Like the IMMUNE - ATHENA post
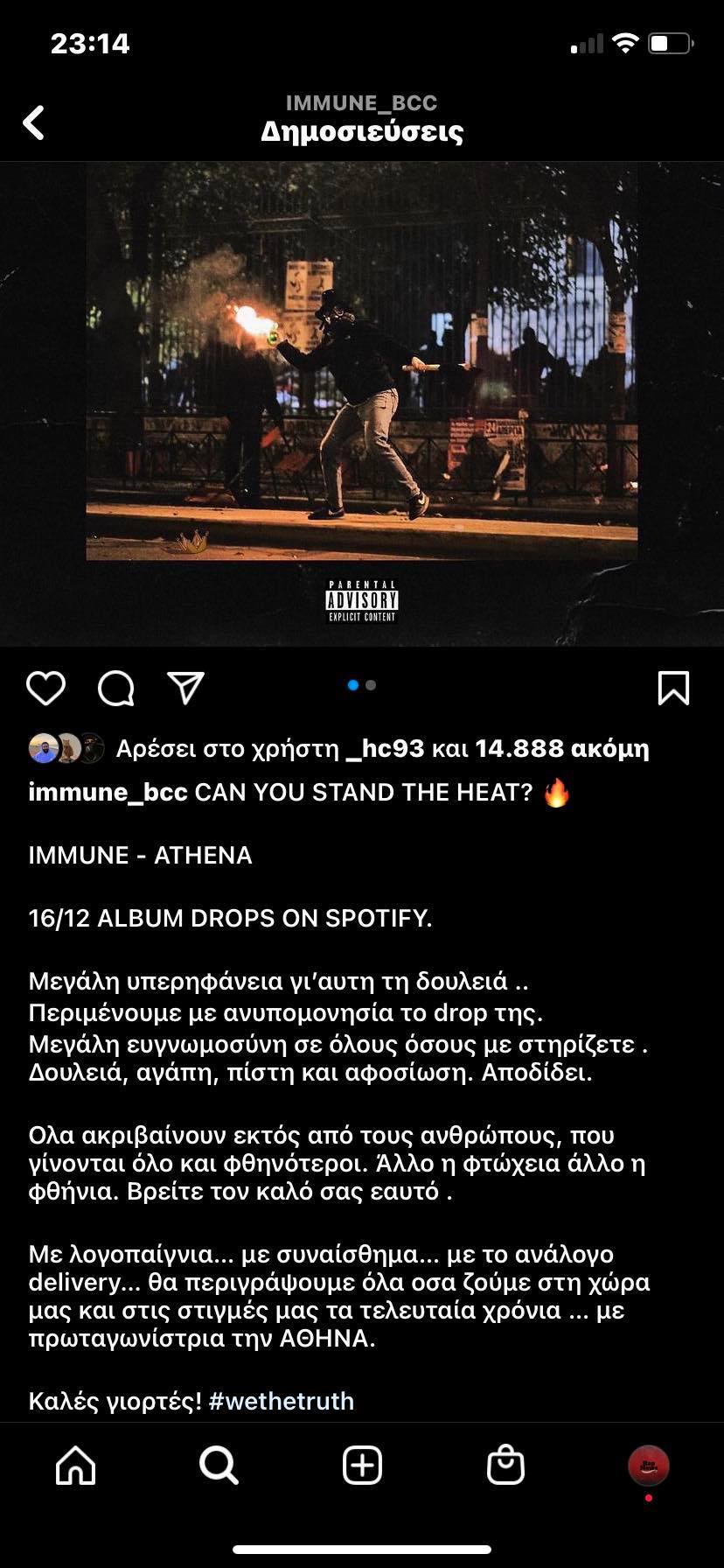Viewport: 724px width, 1568px height. point(45,689)
